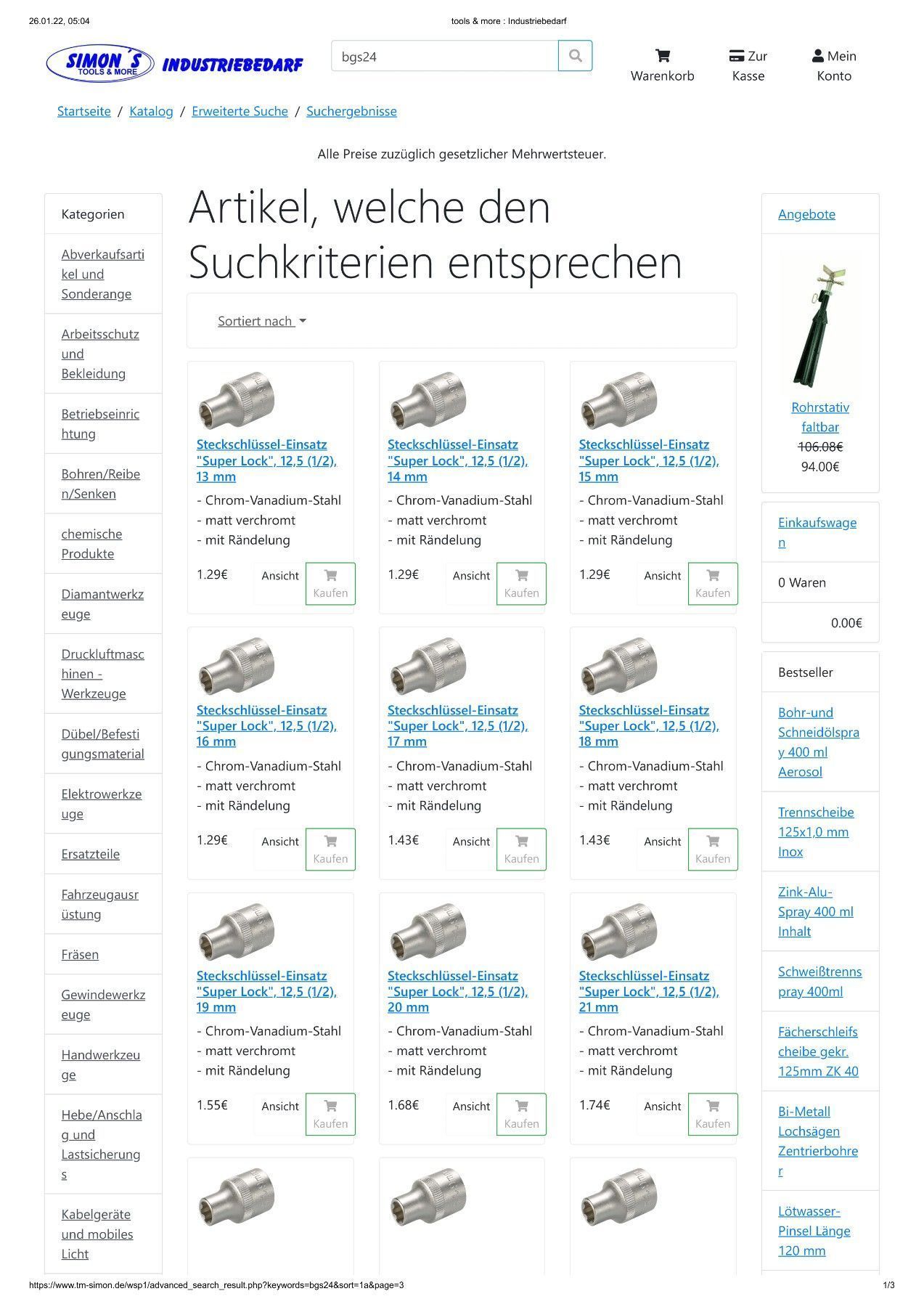Open the 13 mm Steckschlüssel-Einsatz product link
924x1307 pixels.
click(x=266, y=460)
